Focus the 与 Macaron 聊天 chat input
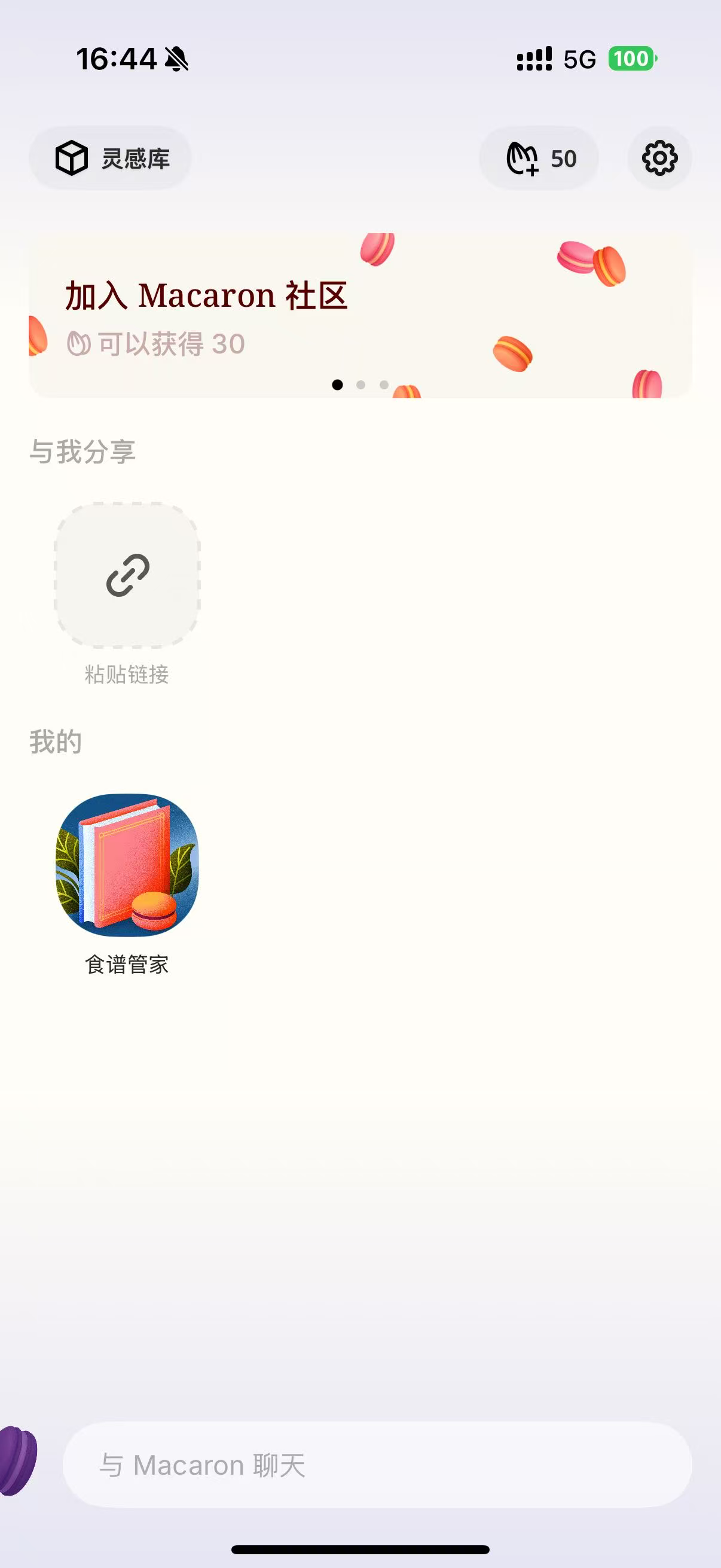Screen dimensions: 721x1568 (377, 1465)
